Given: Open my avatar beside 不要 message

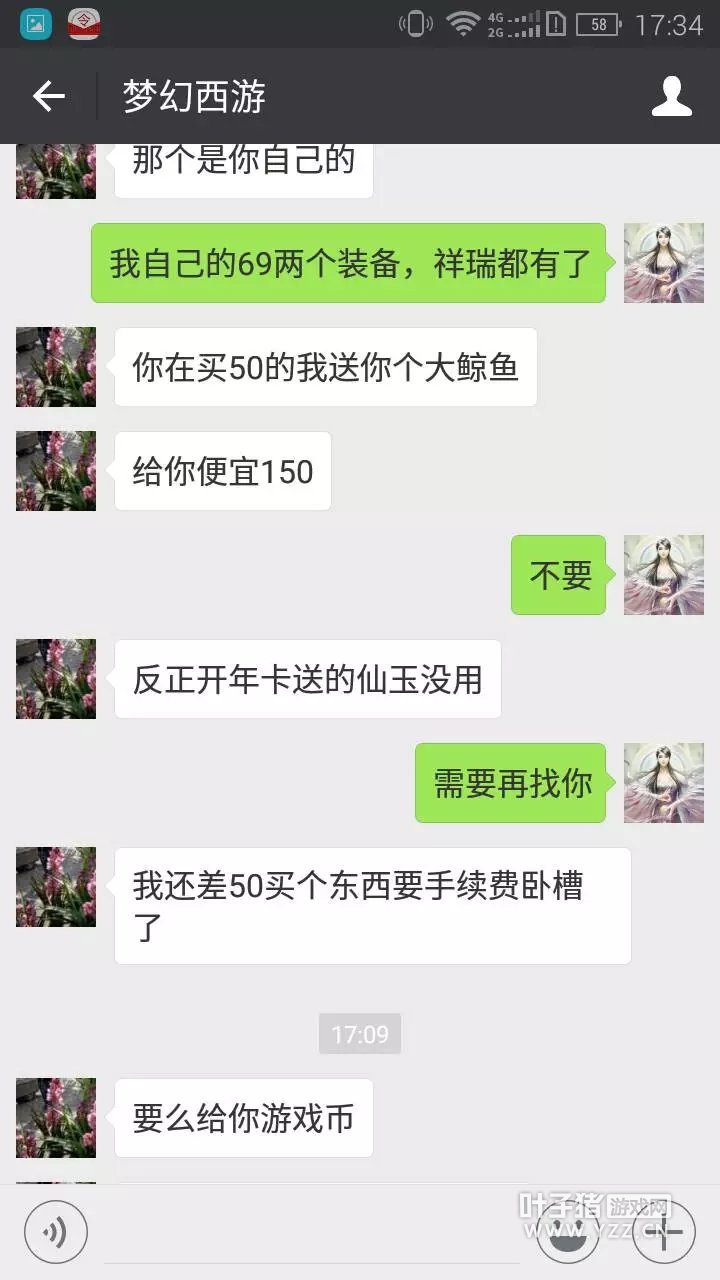Looking at the screenshot, I should tap(664, 575).
